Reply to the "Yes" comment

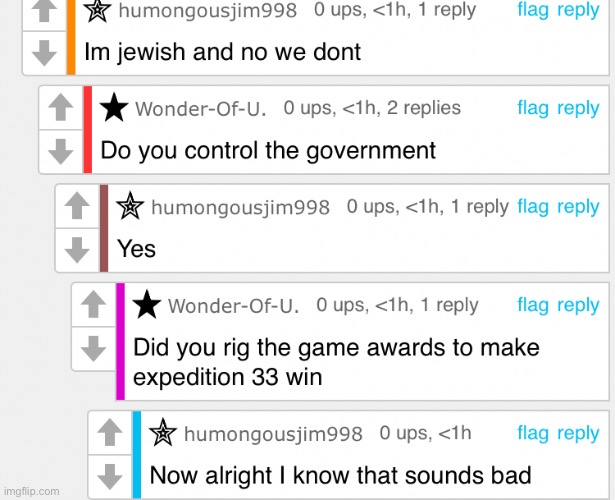pos(578,206)
